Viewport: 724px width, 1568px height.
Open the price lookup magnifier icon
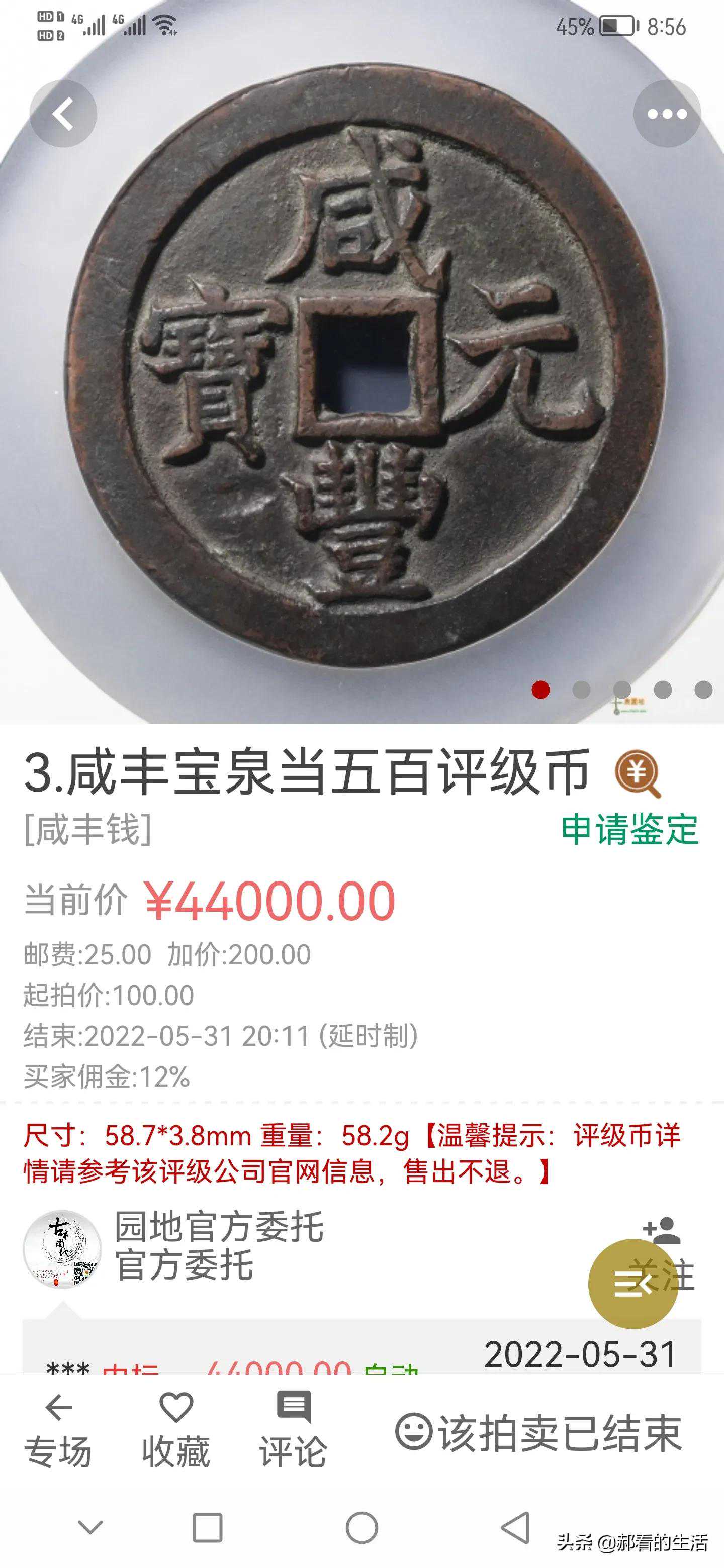coord(637,773)
